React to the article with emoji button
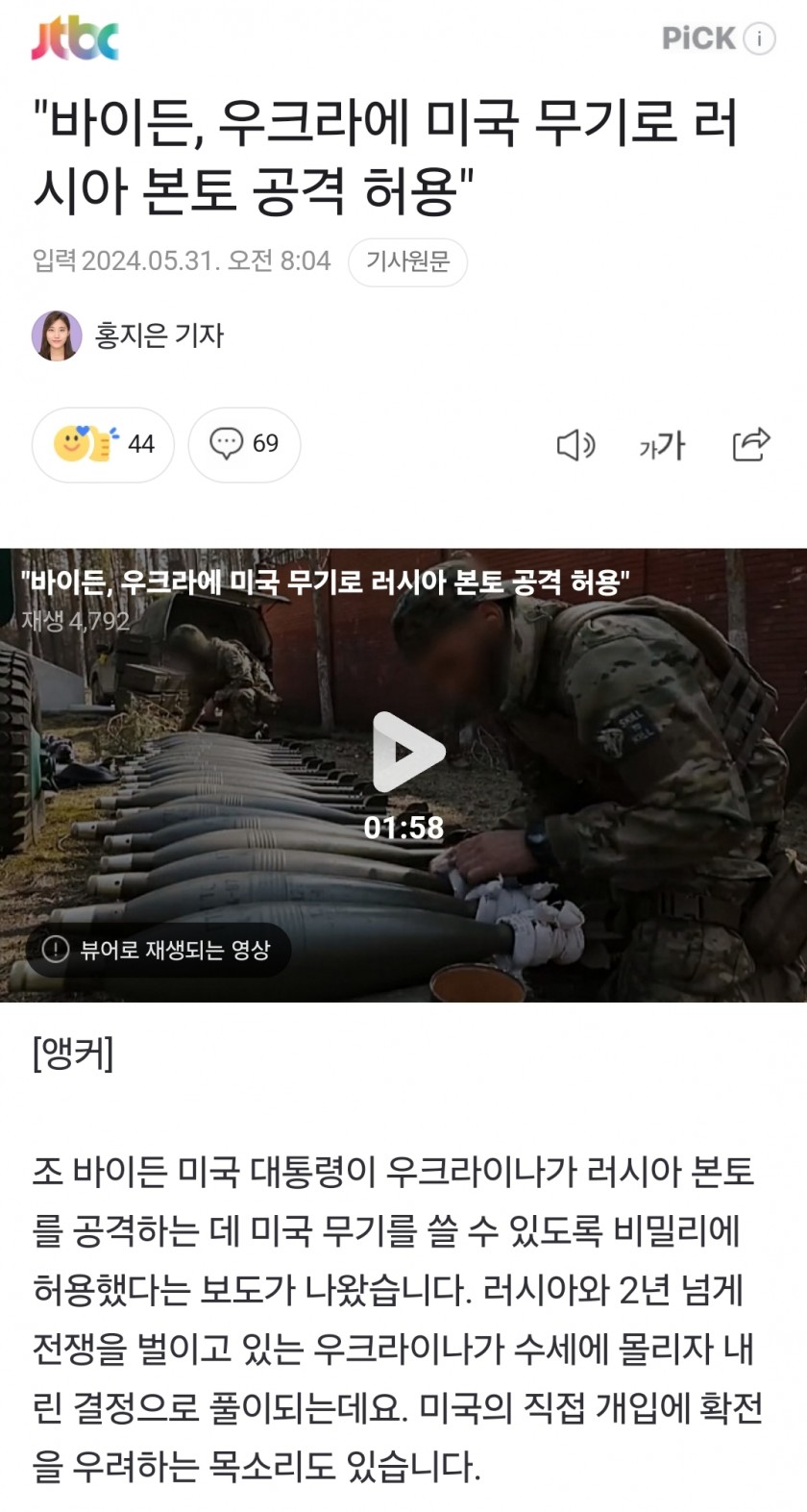Screen dimensions: 807x1512 point(103,444)
